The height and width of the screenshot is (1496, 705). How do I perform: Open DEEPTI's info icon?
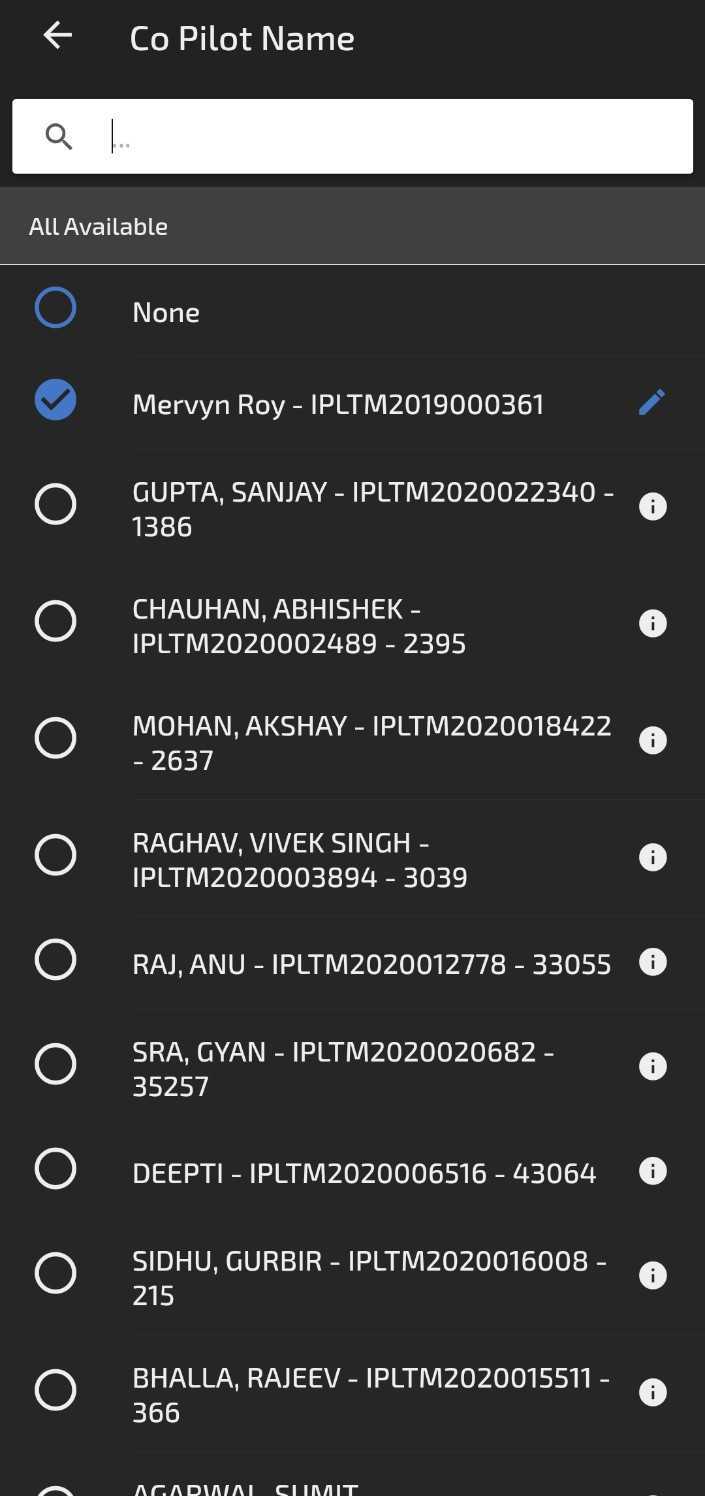coord(653,1171)
